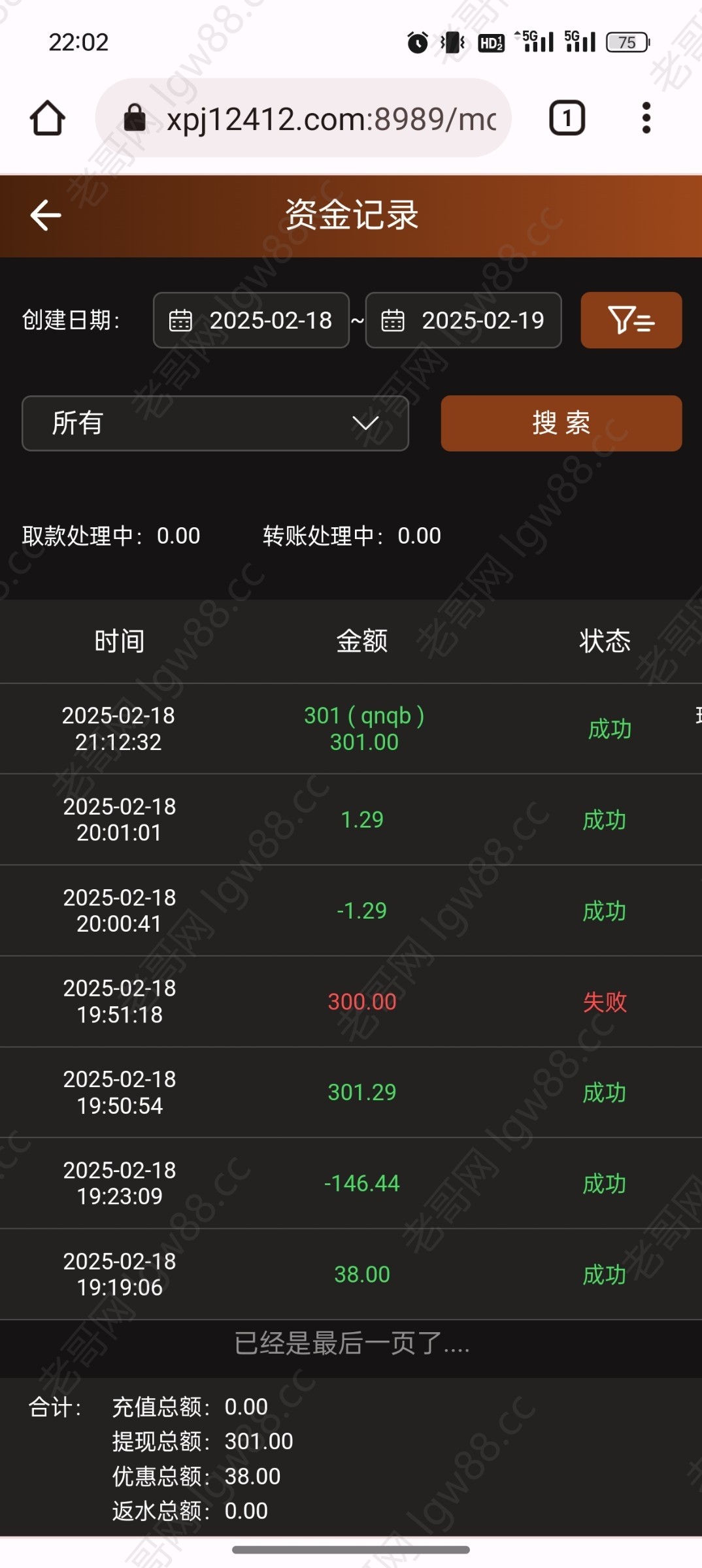The height and width of the screenshot is (1568, 702).
Task: Tap the 搜索 button
Action: pos(561,423)
